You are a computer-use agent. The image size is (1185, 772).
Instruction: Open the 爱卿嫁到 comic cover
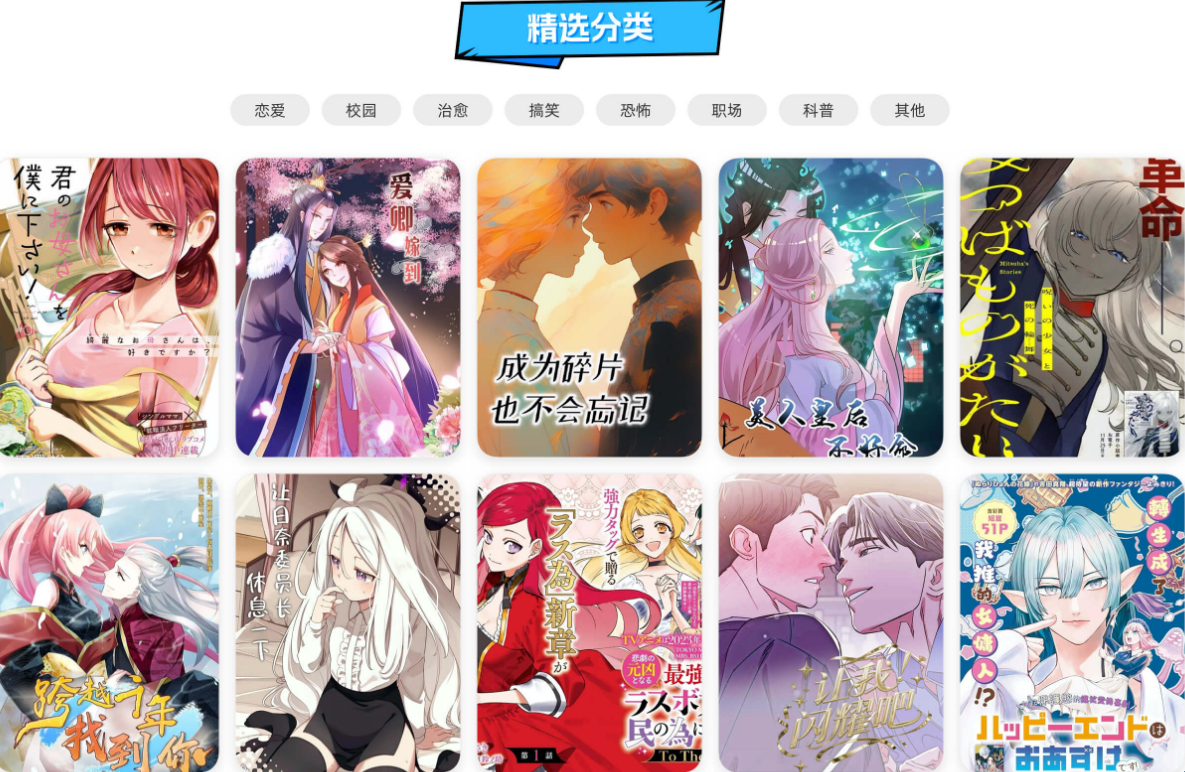click(x=348, y=307)
